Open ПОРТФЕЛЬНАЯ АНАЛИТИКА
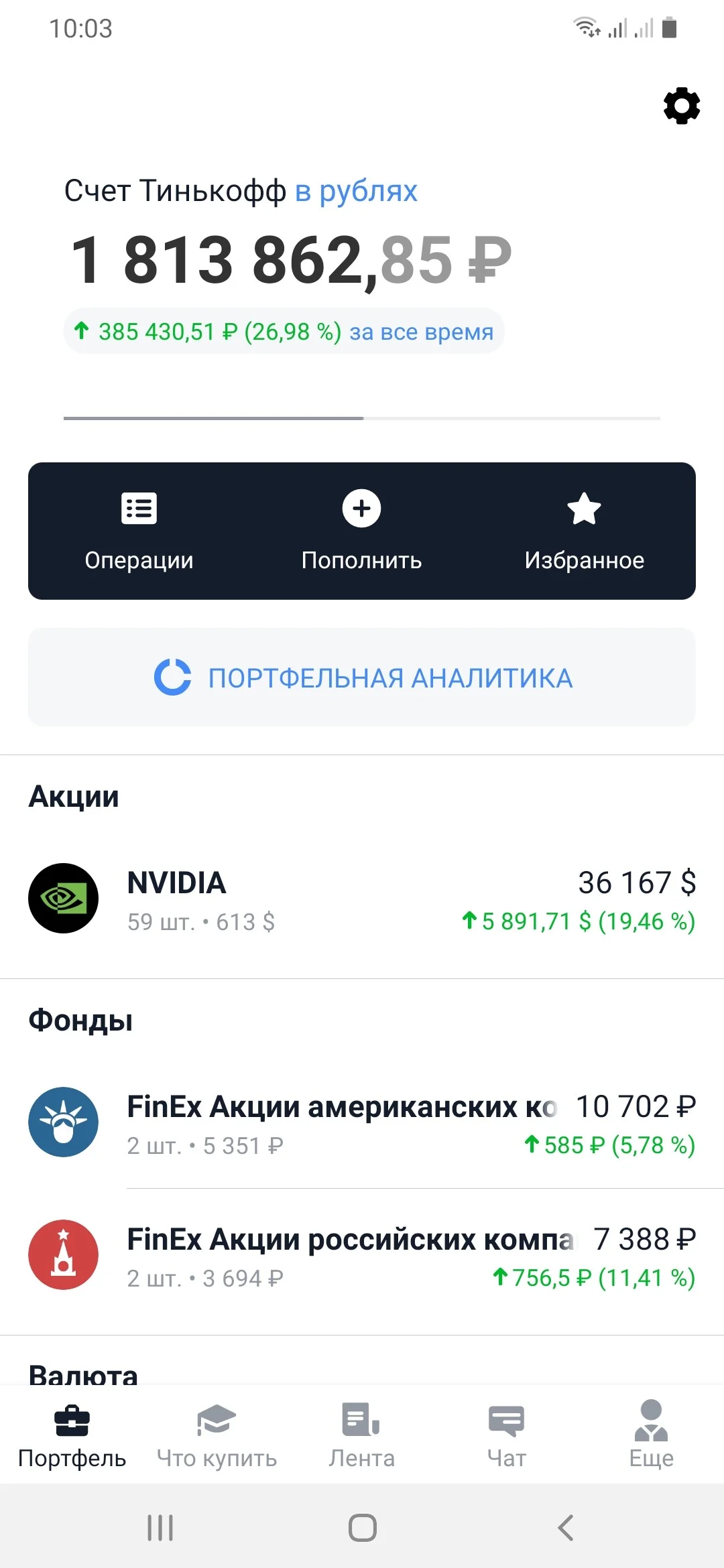 tap(362, 677)
